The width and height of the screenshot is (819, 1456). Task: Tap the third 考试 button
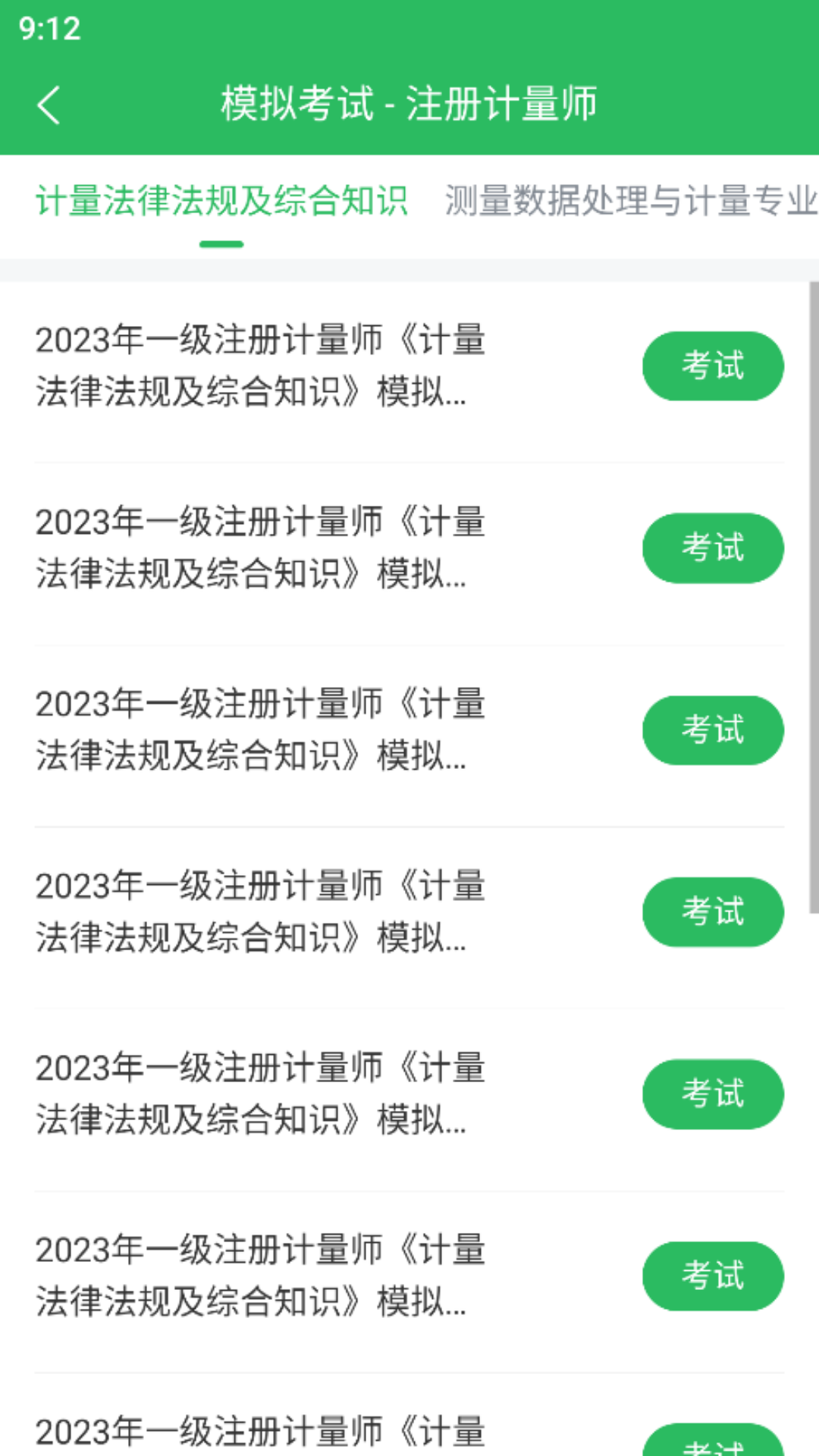click(713, 730)
